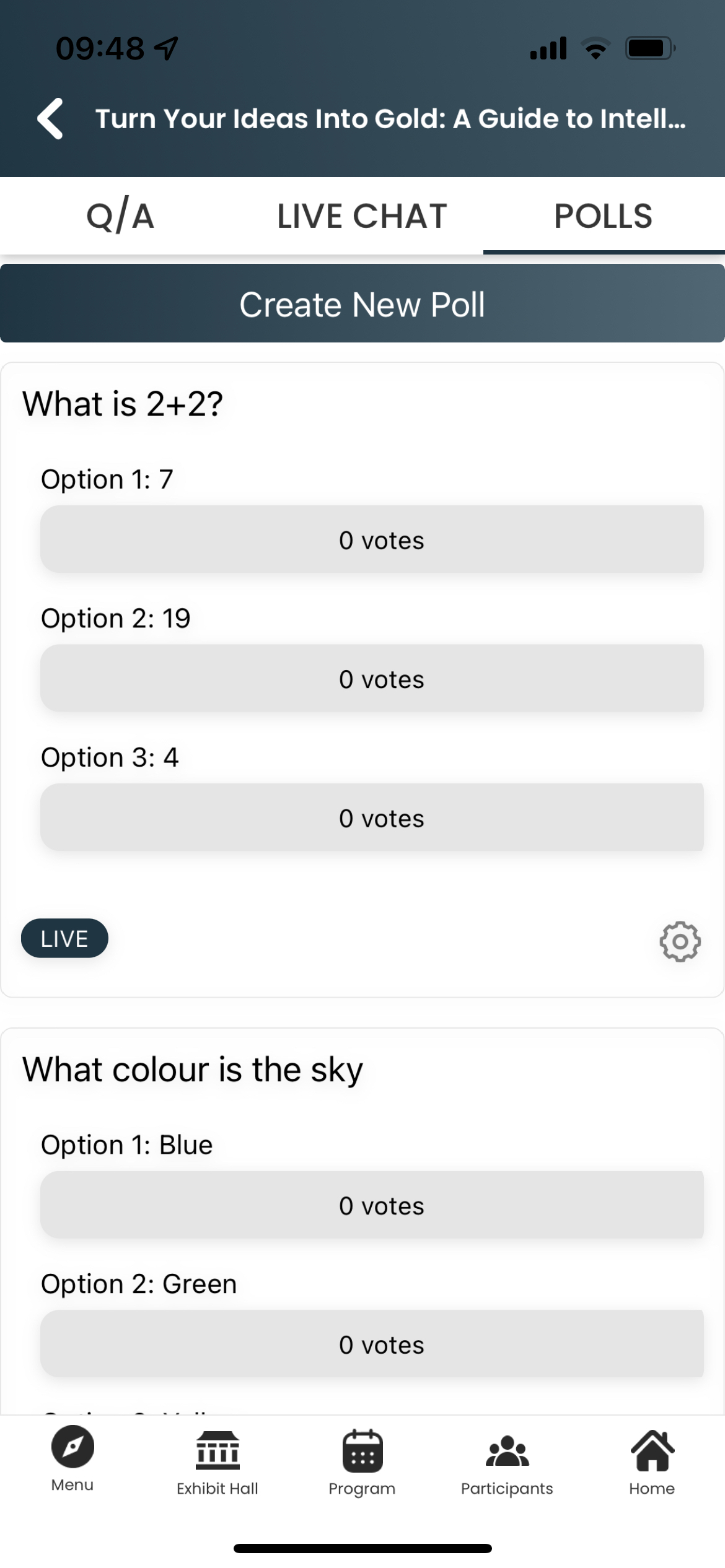Select the POLLS tab

(604, 216)
